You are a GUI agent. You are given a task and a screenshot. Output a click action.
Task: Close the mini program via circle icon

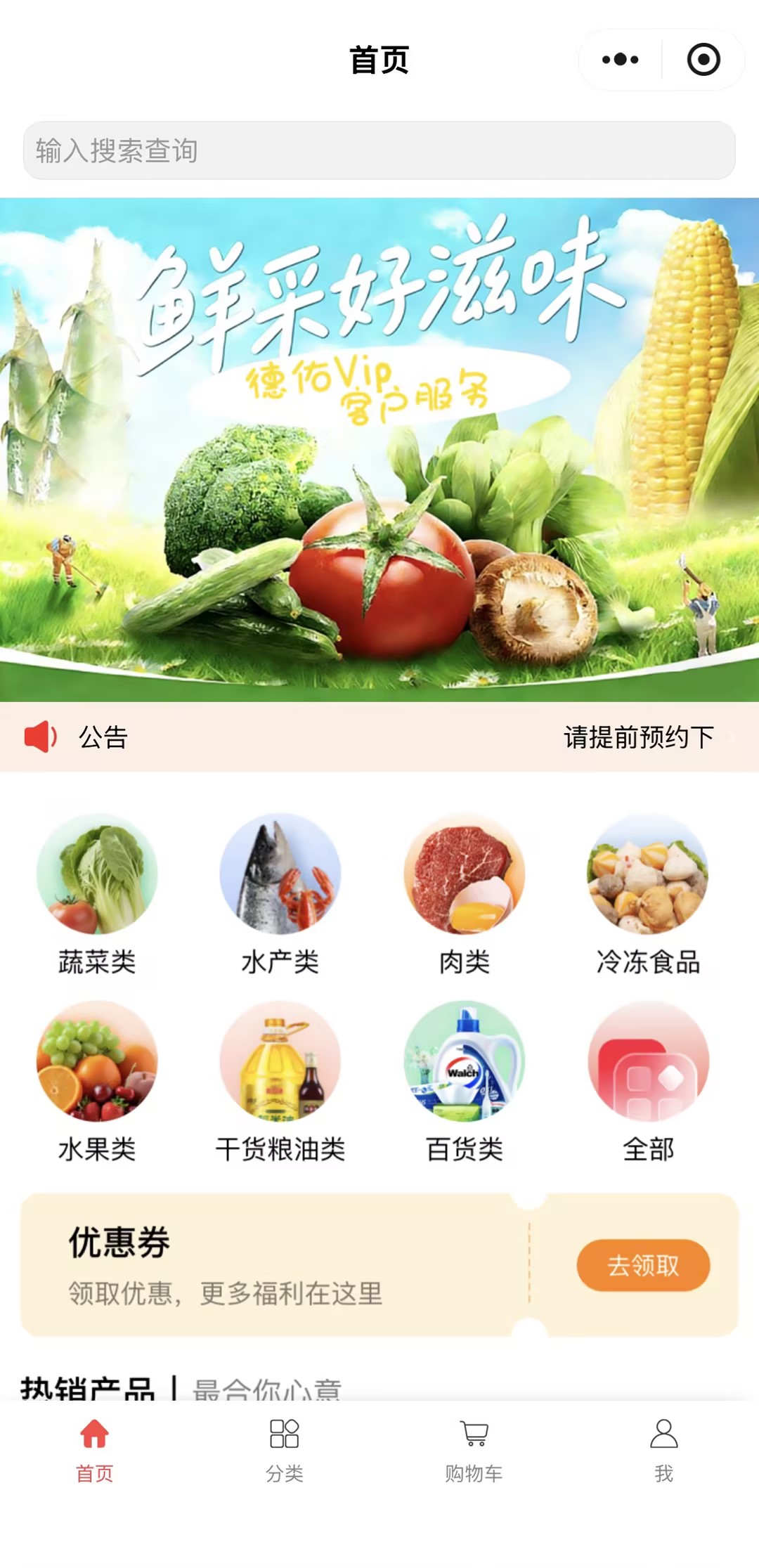pyautogui.click(x=703, y=60)
